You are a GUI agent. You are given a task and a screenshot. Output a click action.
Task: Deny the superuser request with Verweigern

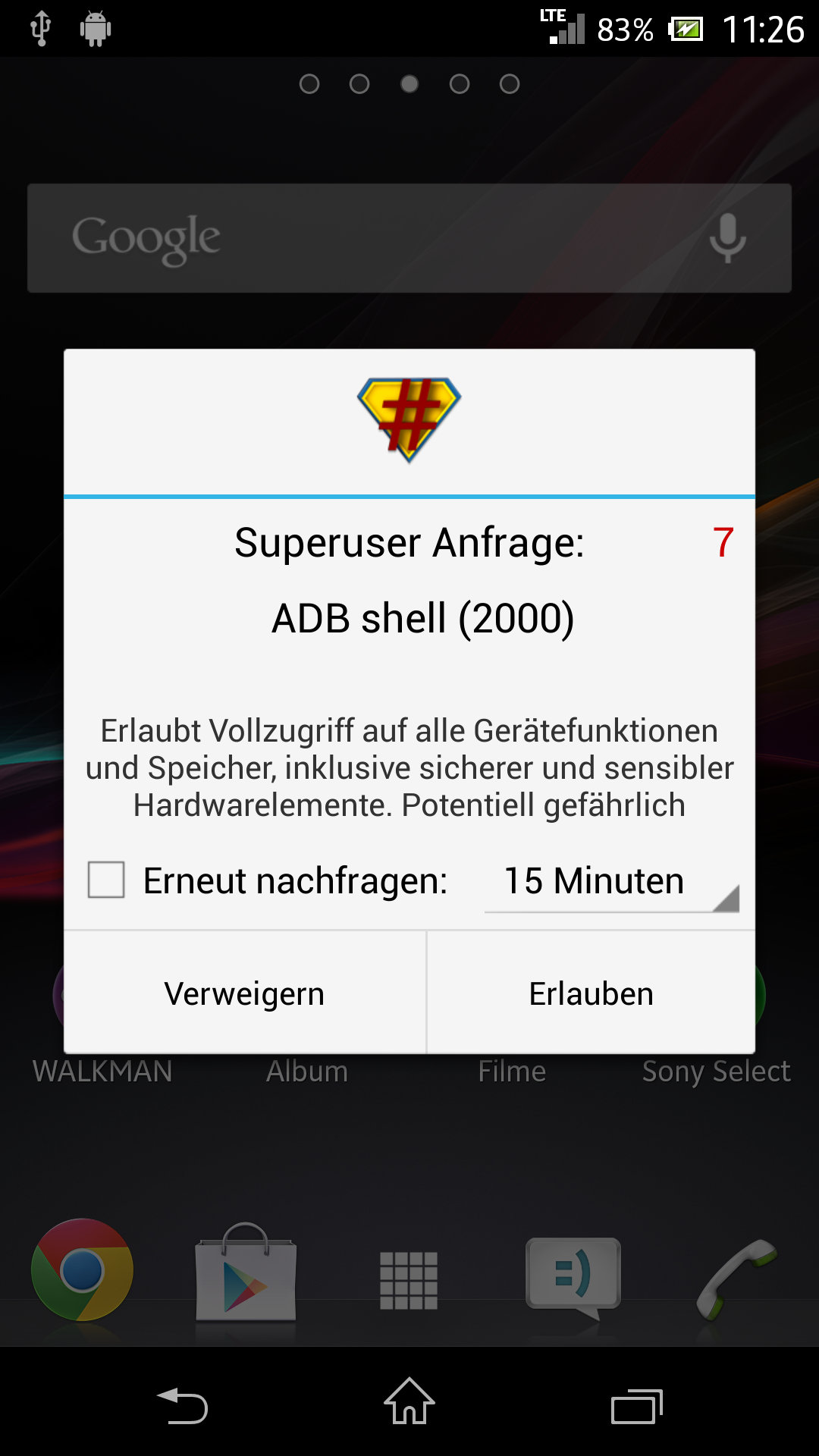[245, 993]
